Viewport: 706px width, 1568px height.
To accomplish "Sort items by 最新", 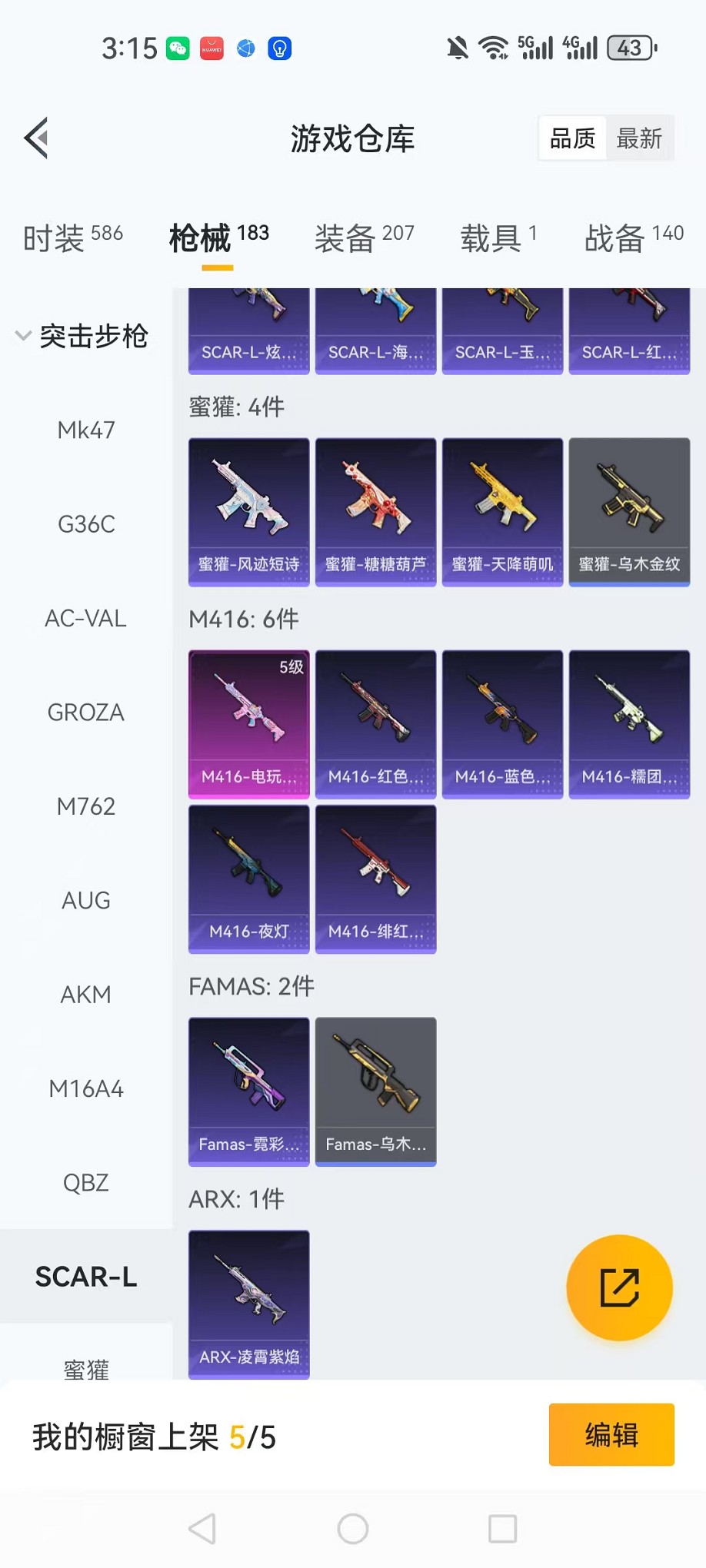I will click(x=639, y=139).
